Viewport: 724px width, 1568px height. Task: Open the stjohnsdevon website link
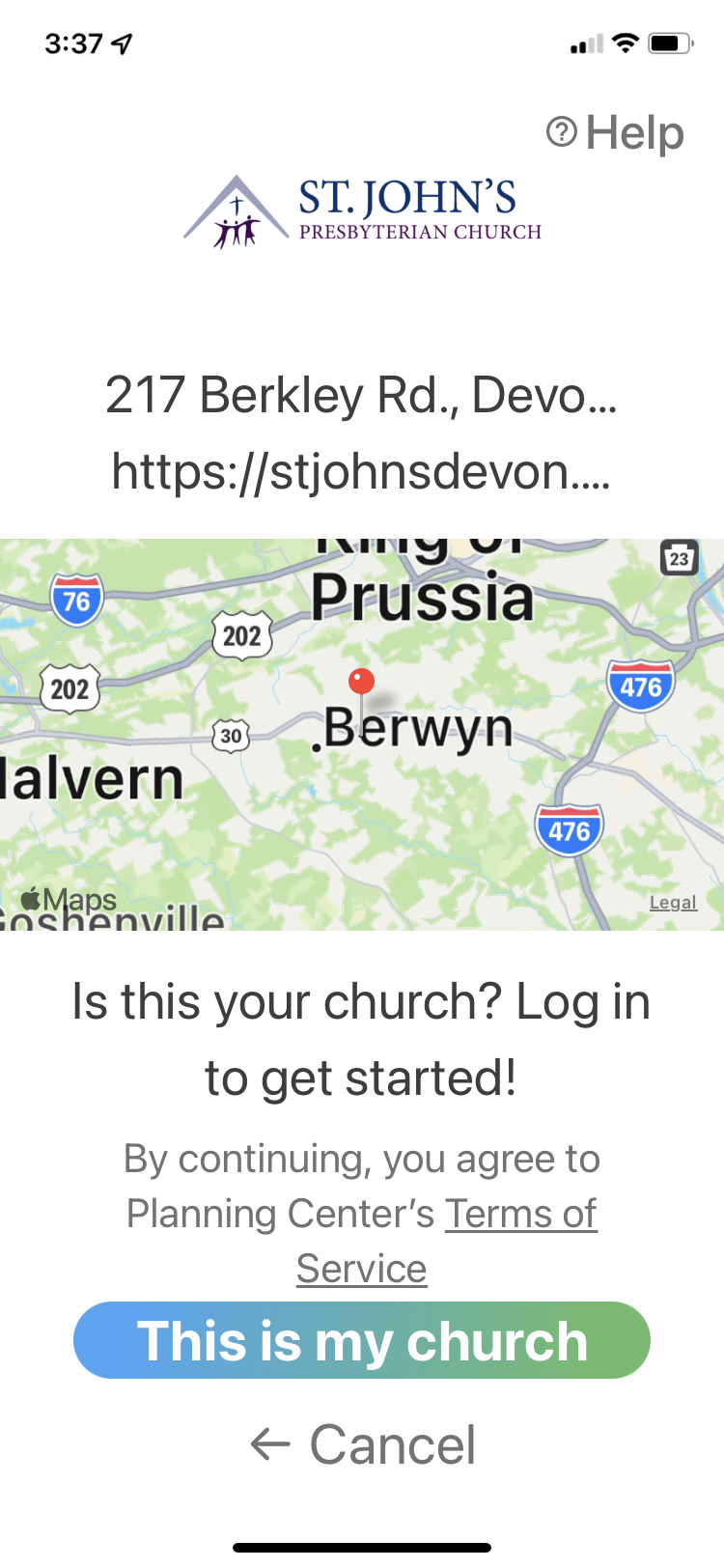(361, 471)
